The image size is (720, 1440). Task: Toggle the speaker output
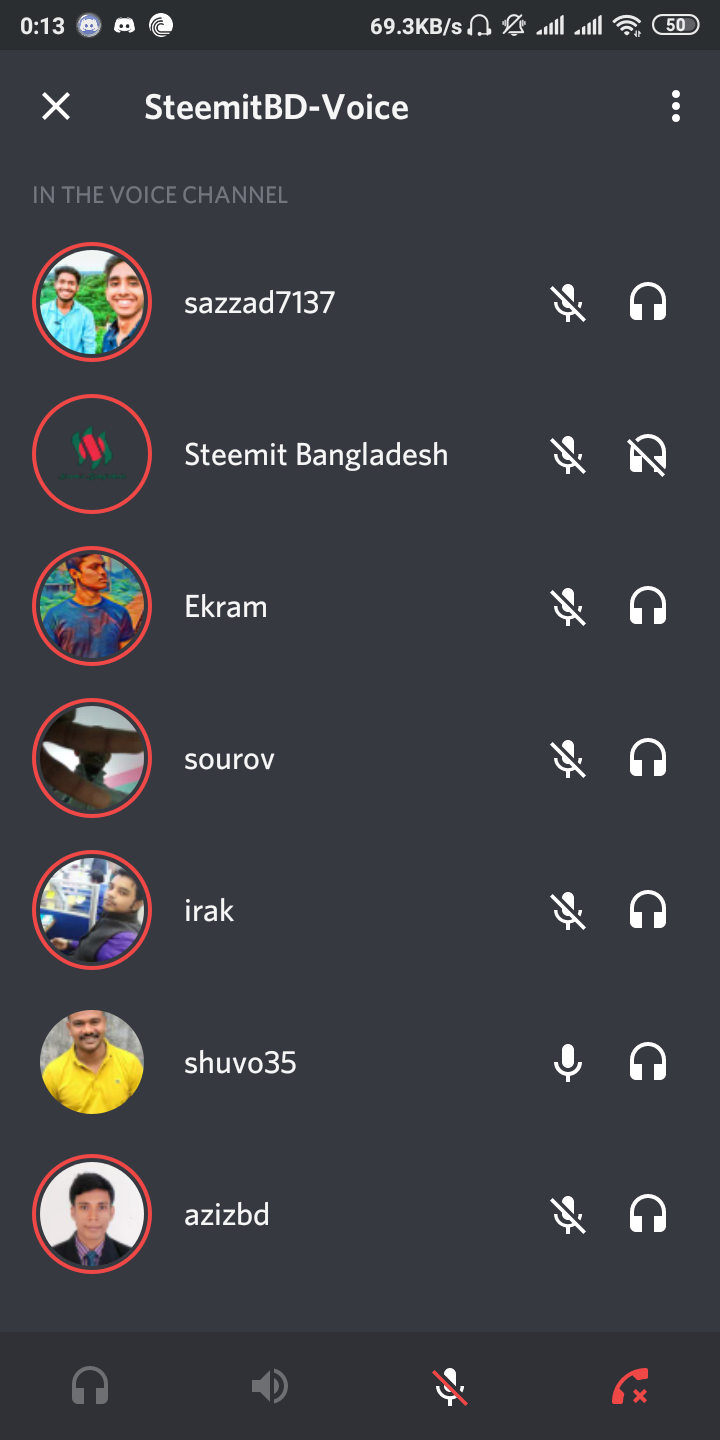270,1387
